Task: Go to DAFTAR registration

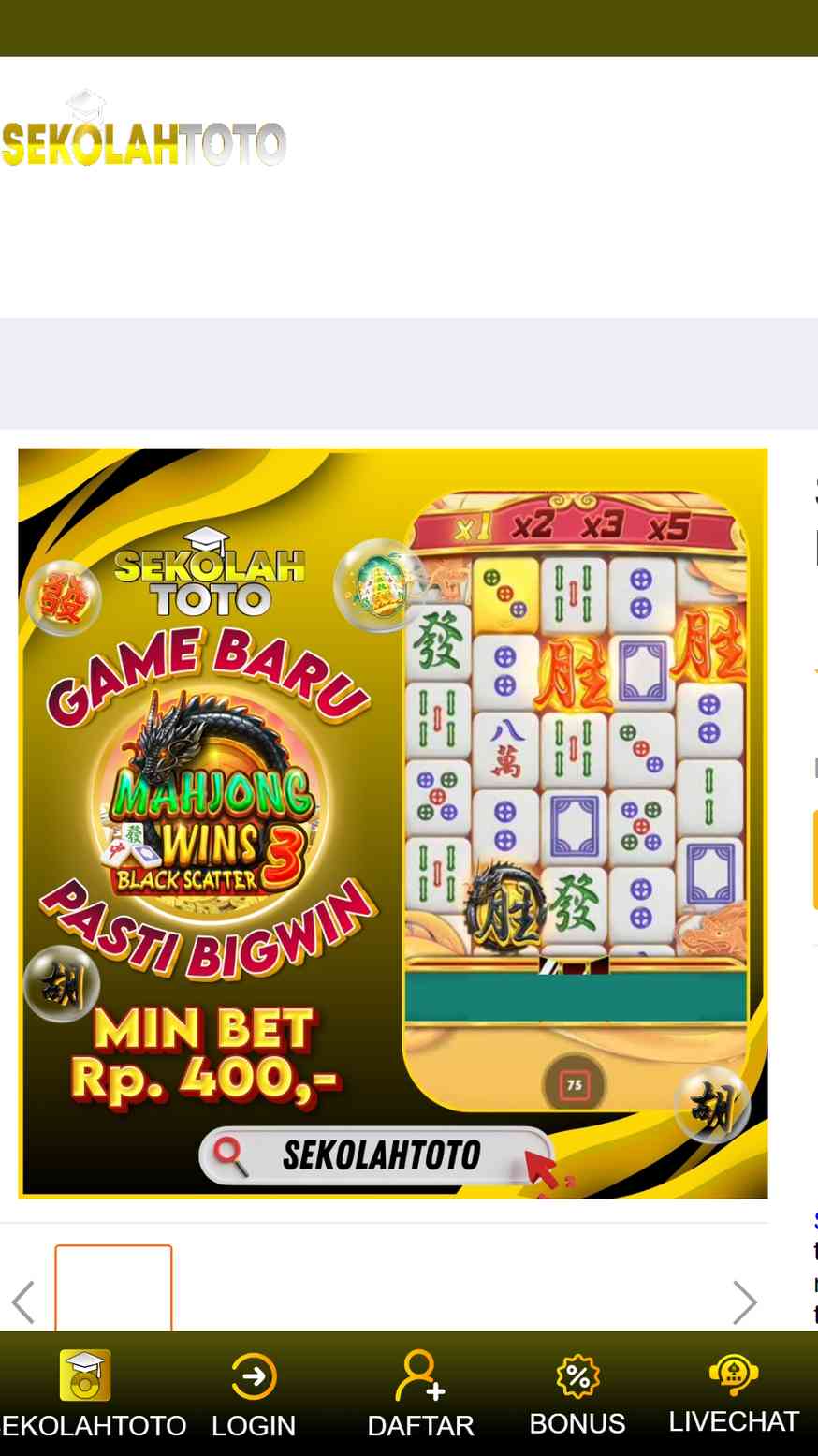Action: [x=420, y=1393]
